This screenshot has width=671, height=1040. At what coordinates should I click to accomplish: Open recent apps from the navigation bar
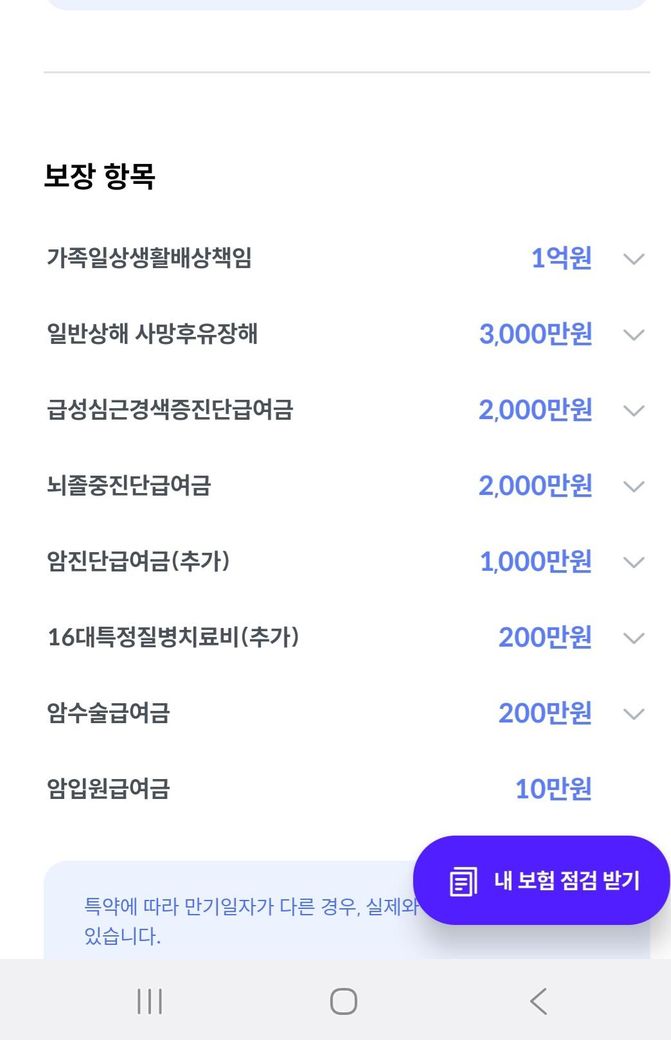[x=149, y=1001]
